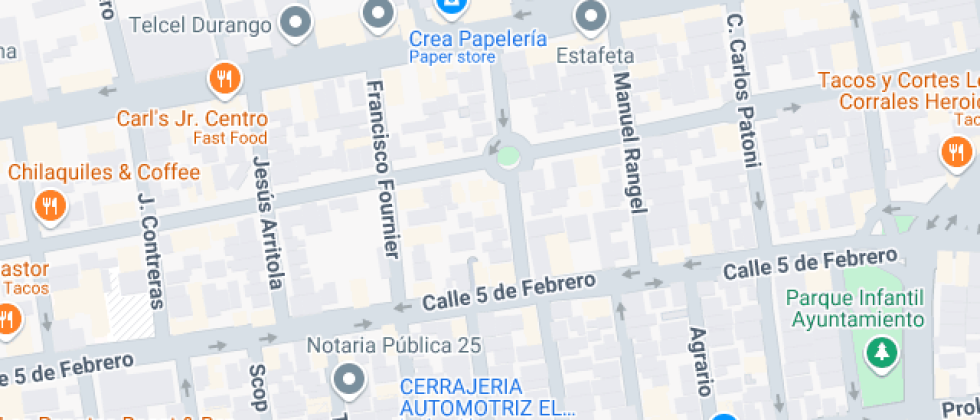Select the CERRAJERIA AUTOMOTRIZ EL... place label
The height and width of the screenshot is (420, 980).
coord(487,397)
